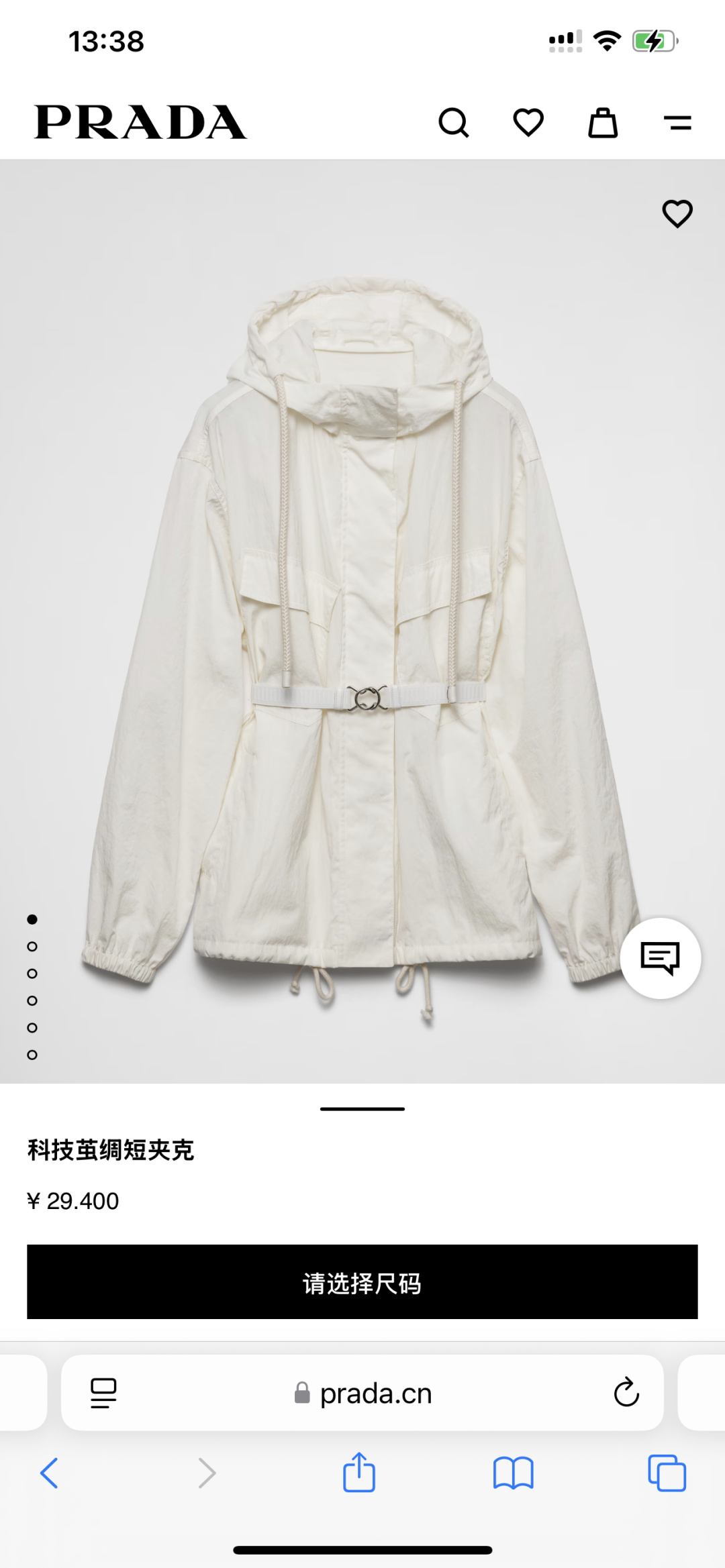Show all open Safari tabs

click(x=667, y=1473)
